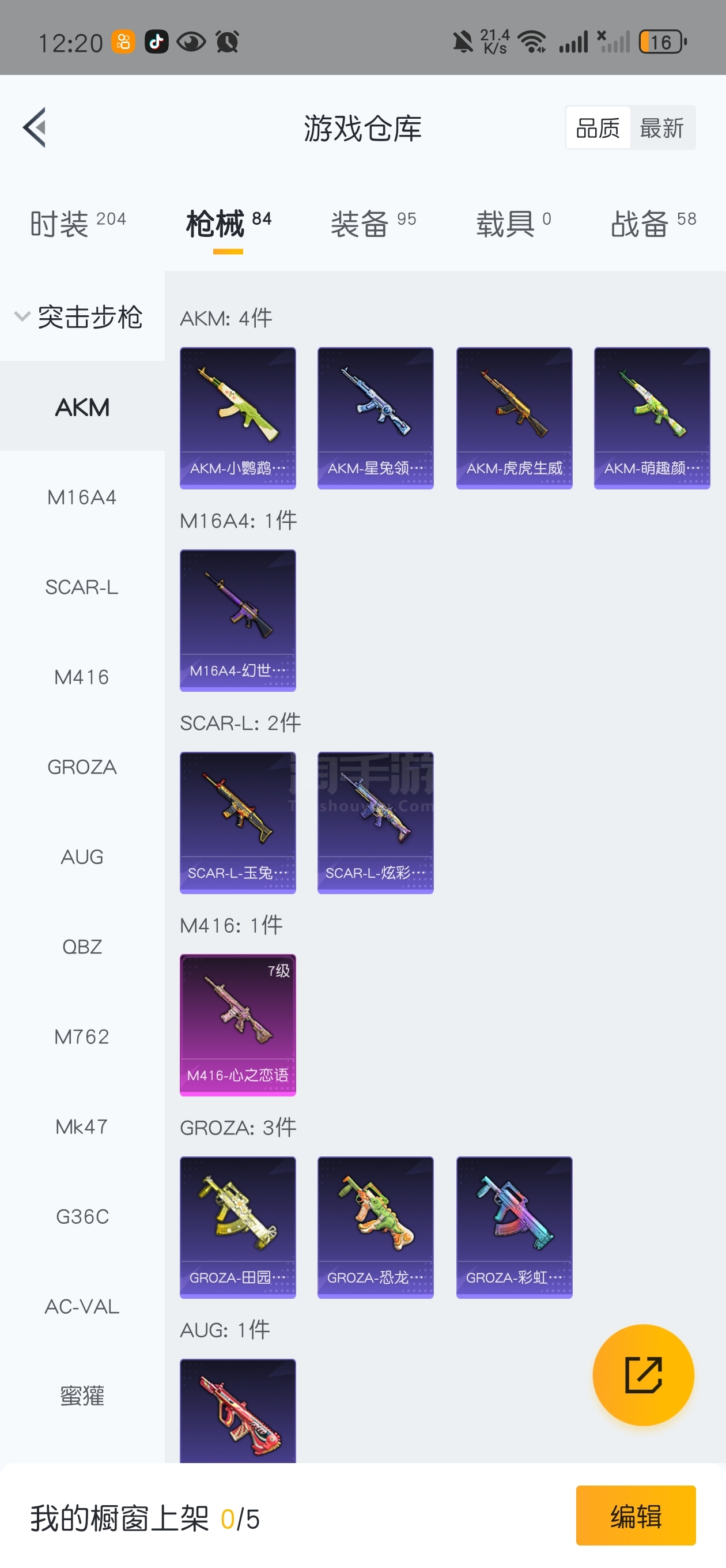Sort by 品质

click(x=598, y=128)
